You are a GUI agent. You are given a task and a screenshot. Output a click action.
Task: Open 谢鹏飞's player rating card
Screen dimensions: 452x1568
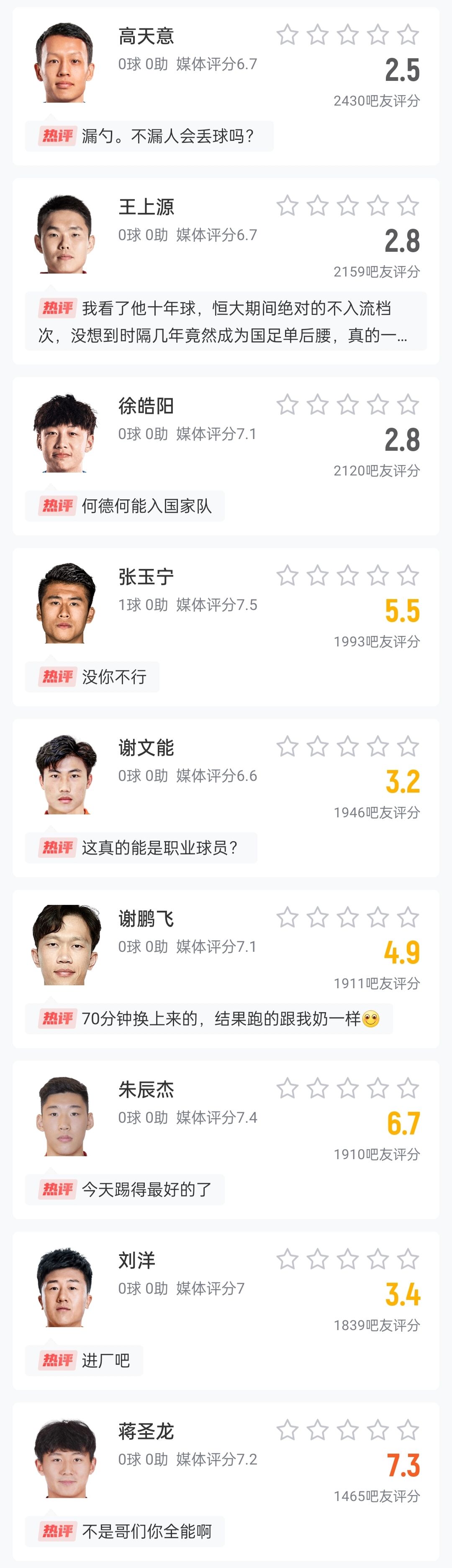(x=146, y=919)
